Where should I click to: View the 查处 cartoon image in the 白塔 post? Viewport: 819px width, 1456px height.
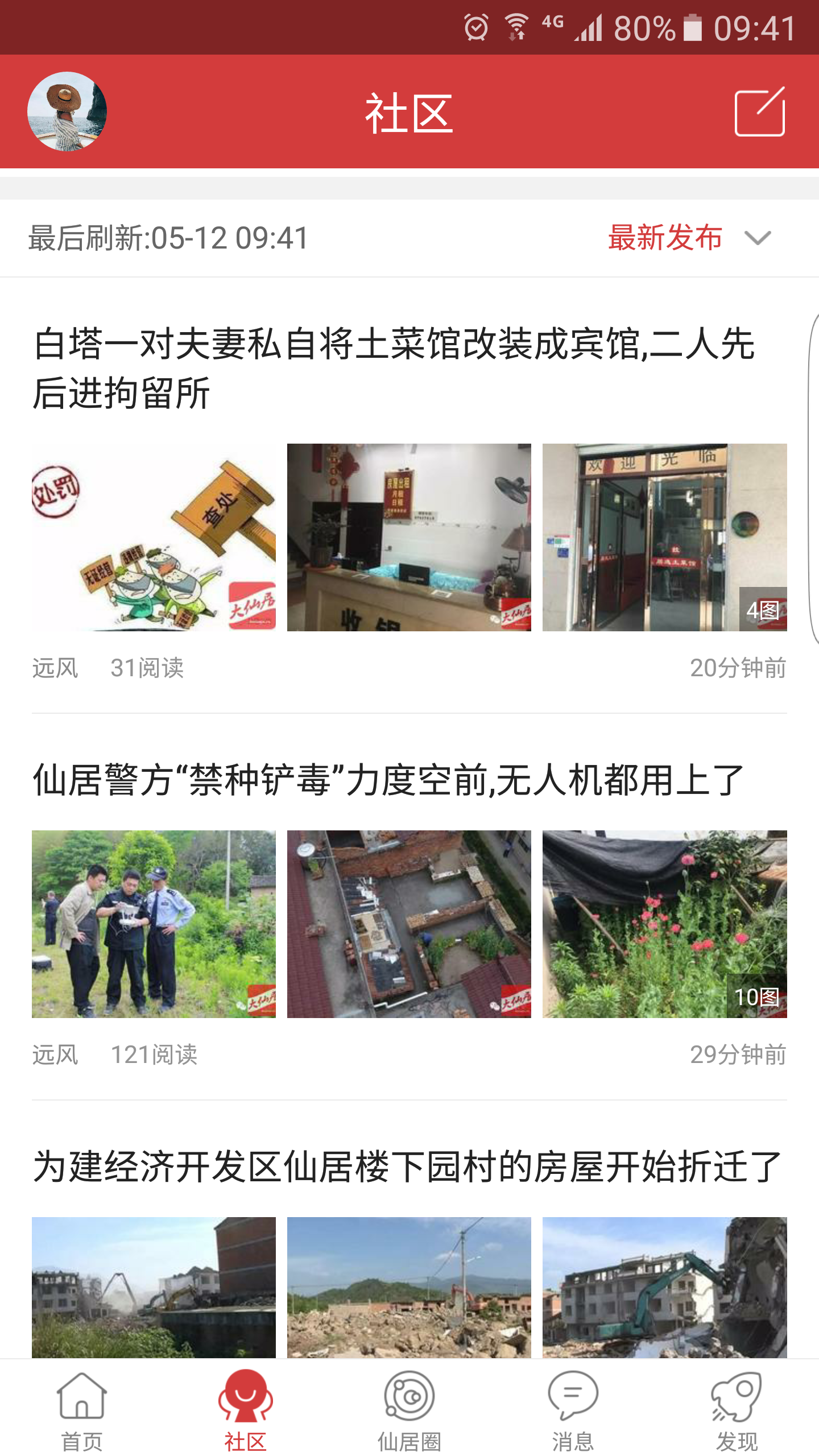154,537
